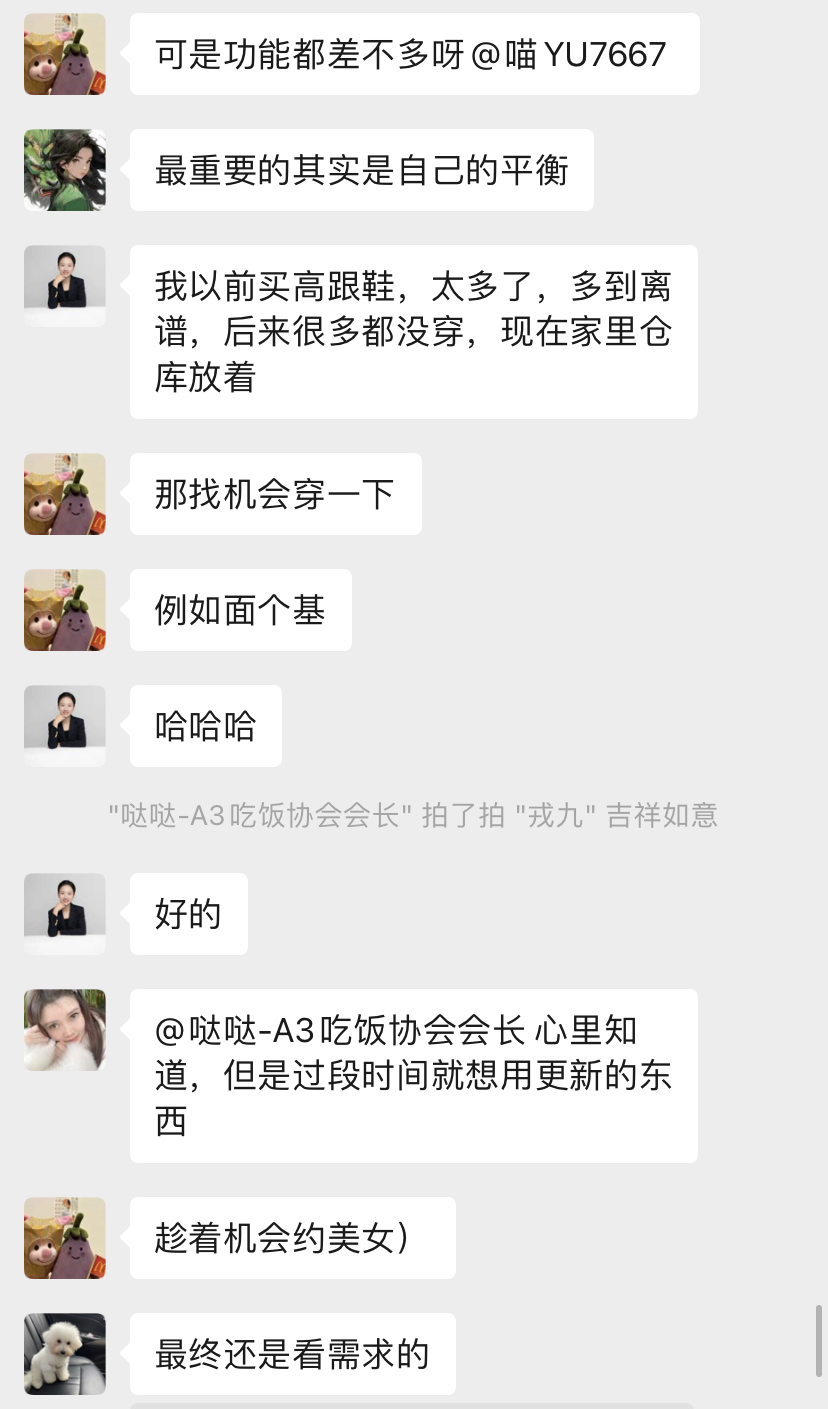The image size is (828, 1409).
Task: Open avatar beside "可是功能都差不多呀" message
Action: click(x=65, y=54)
